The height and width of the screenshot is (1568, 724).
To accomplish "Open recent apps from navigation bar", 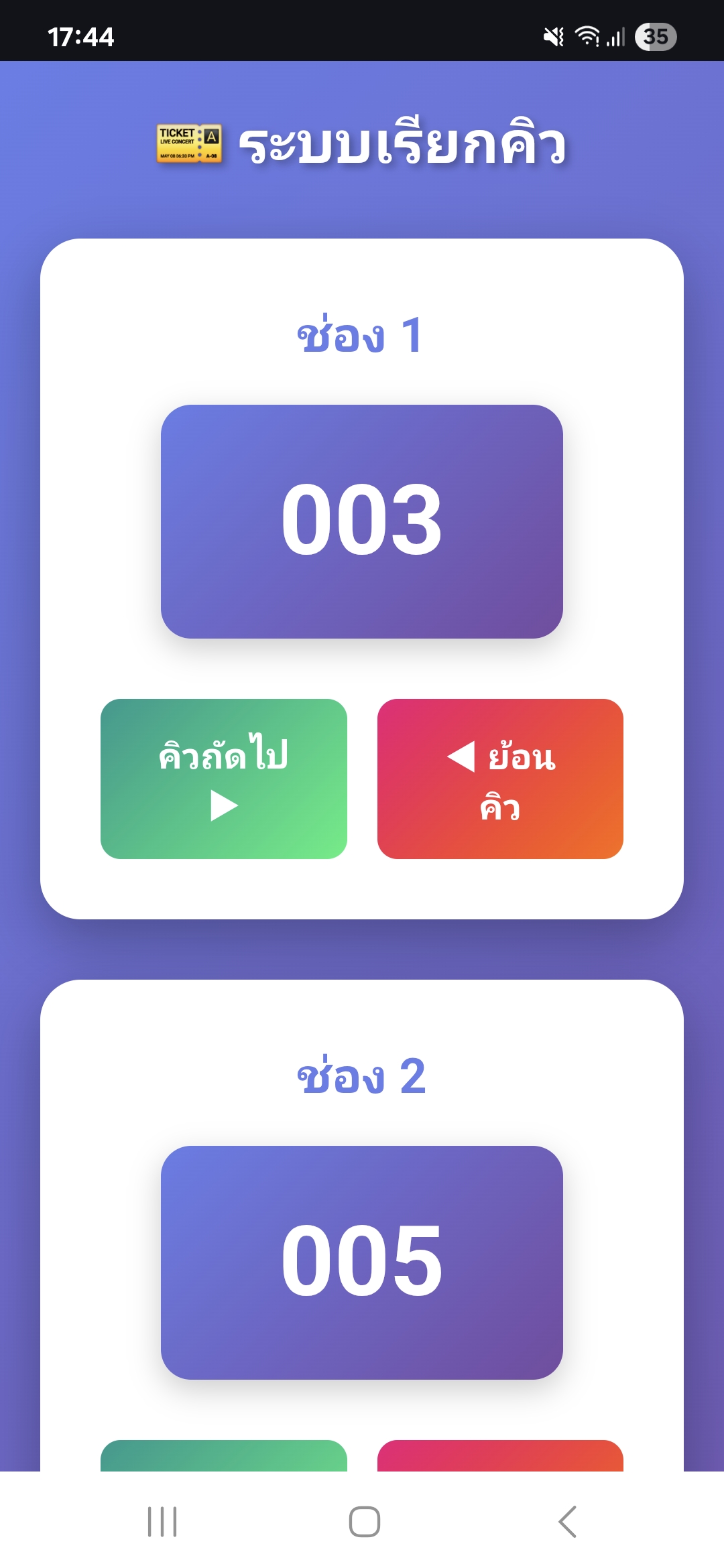I will click(x=162, y=1521).
